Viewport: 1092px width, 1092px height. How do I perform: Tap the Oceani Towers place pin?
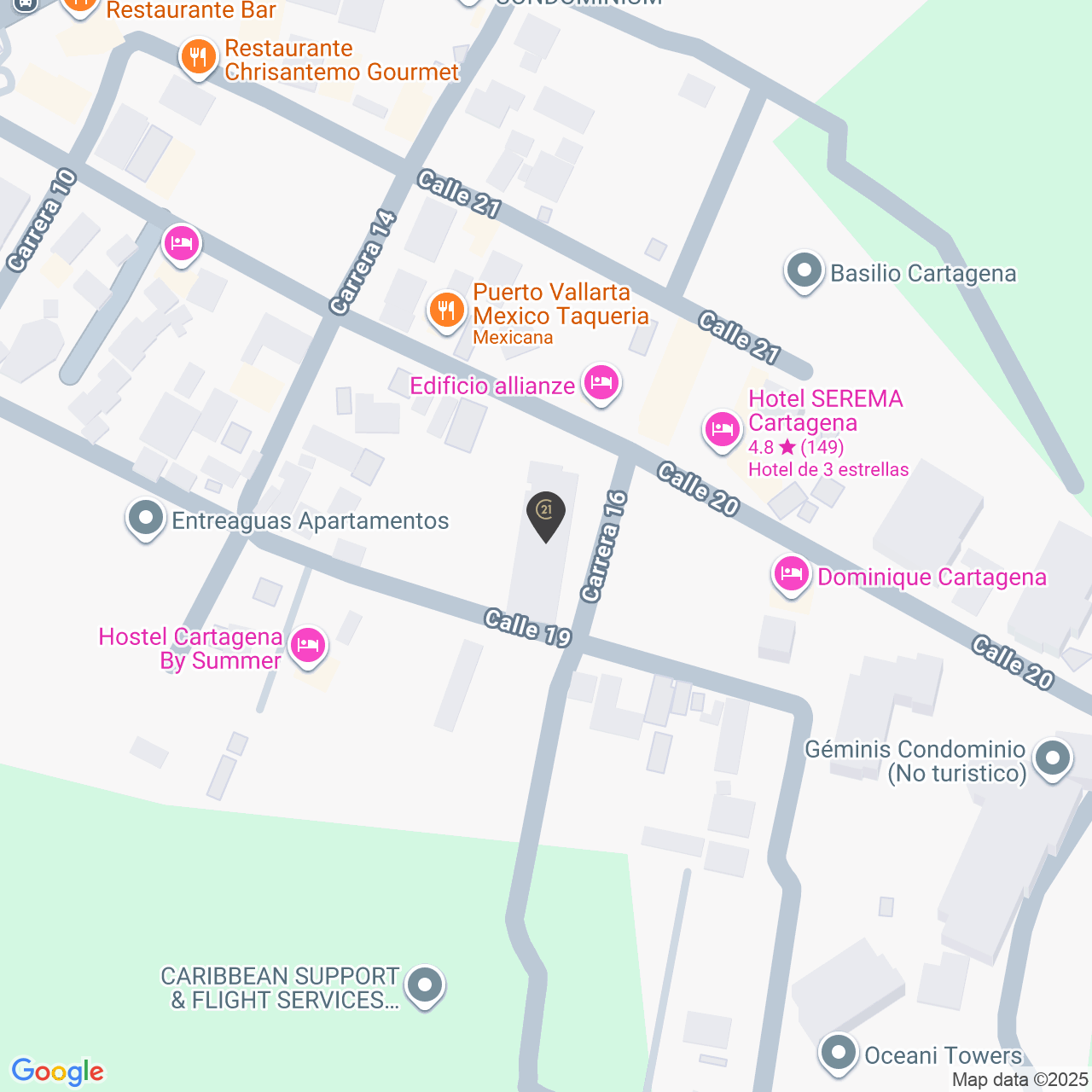pos(839,1053)
